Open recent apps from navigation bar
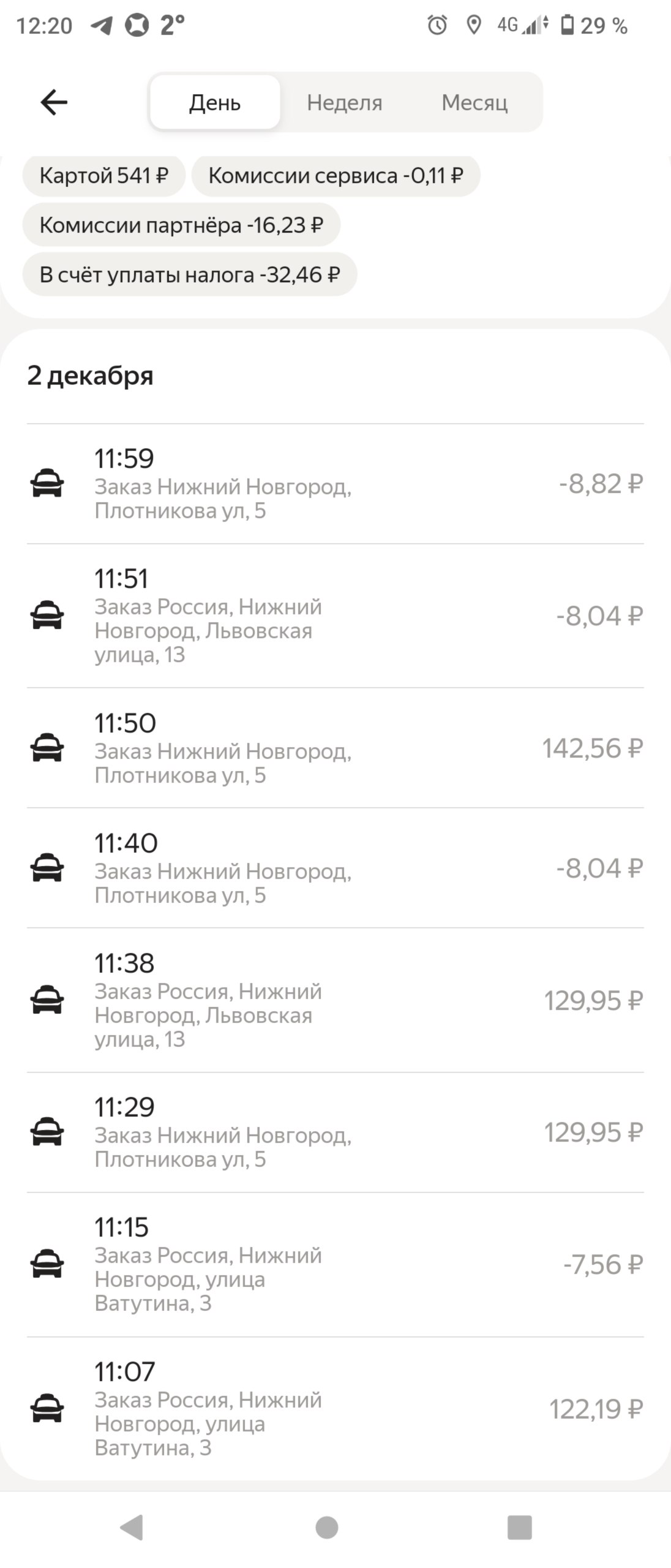This screenshot has width=671, height=1568. click(520, 1527)
